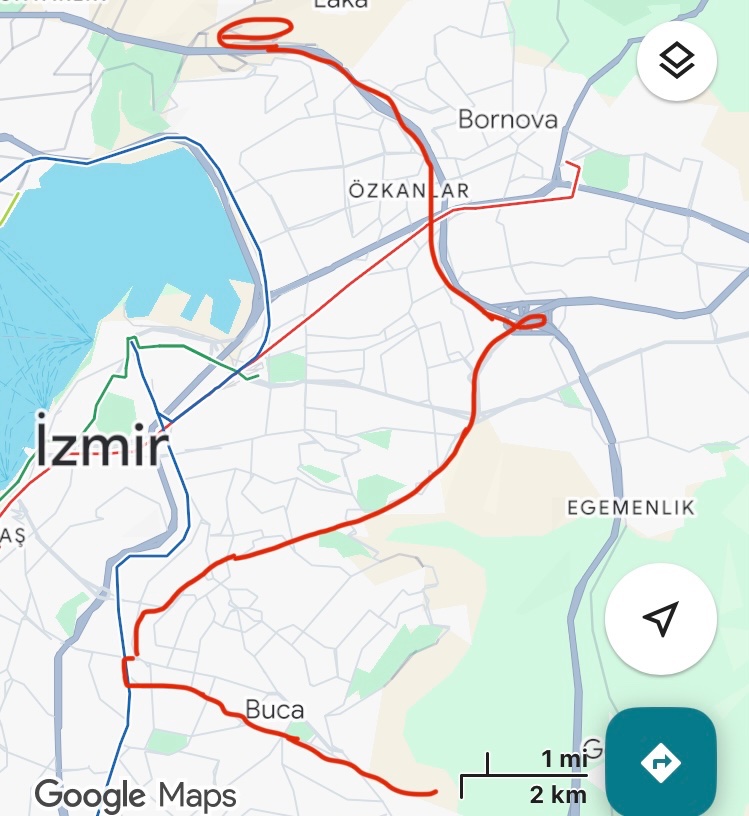The image size is (749, 816).
Task: Open the map layers selector
Action: click(x=677, y=61)
